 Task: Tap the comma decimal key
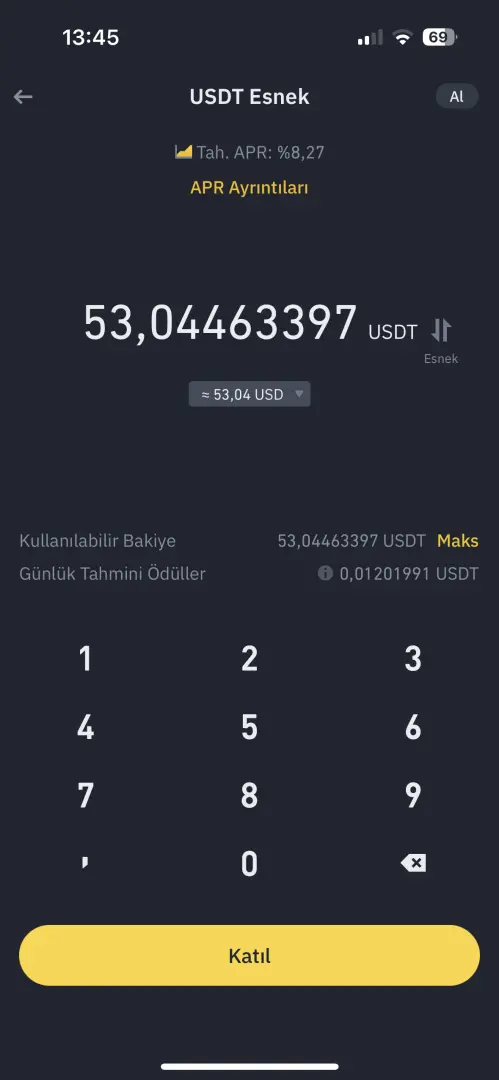[x=85, y=863]
